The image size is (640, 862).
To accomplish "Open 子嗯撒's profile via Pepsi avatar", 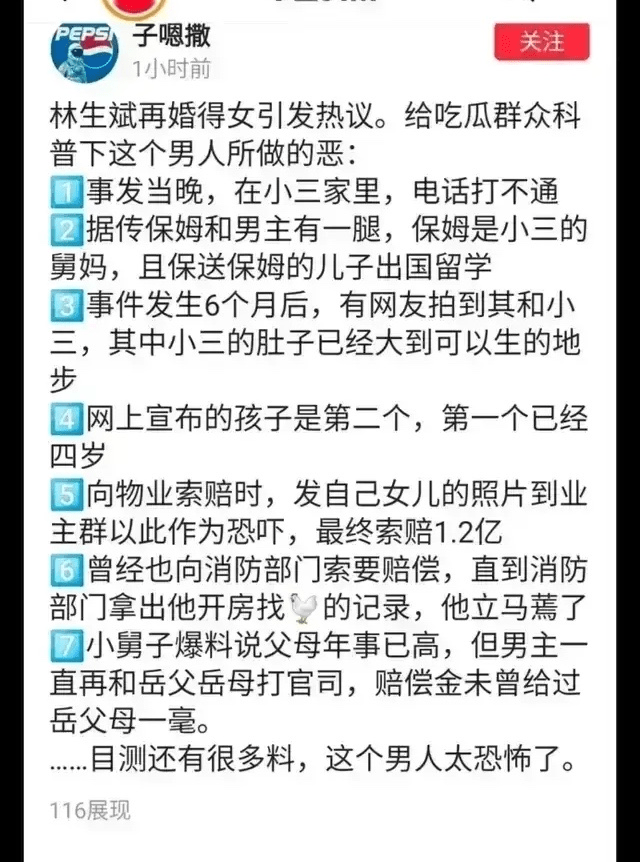I will (x=85, y=50).
